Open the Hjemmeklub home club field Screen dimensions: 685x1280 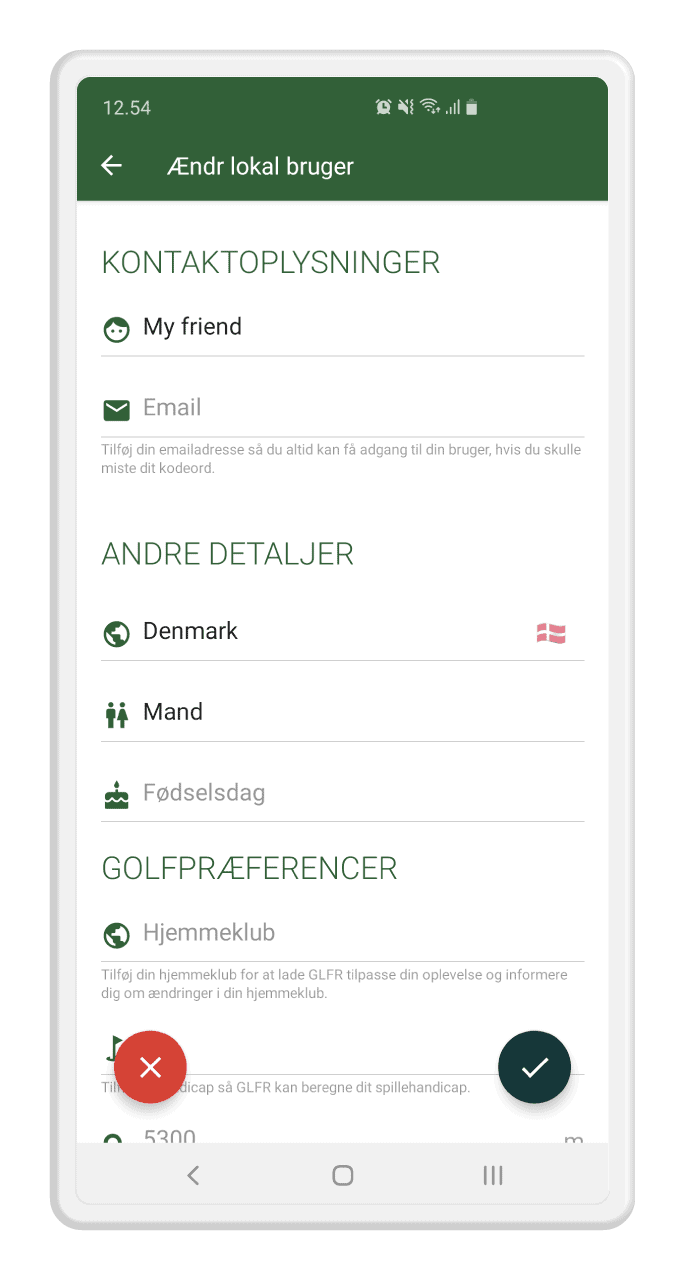click(342, 934)
